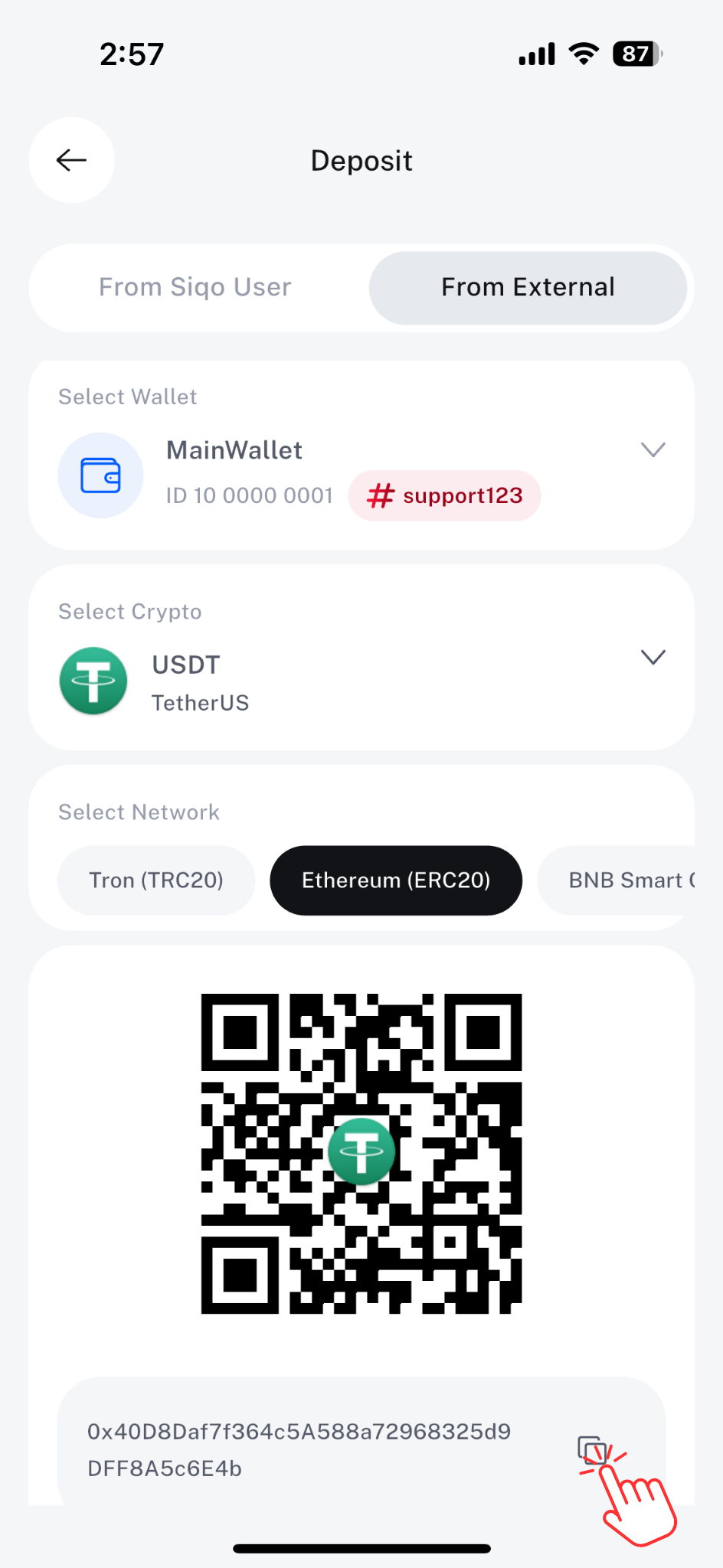Open the USDT crypto dropdown

tap(653, 658)
